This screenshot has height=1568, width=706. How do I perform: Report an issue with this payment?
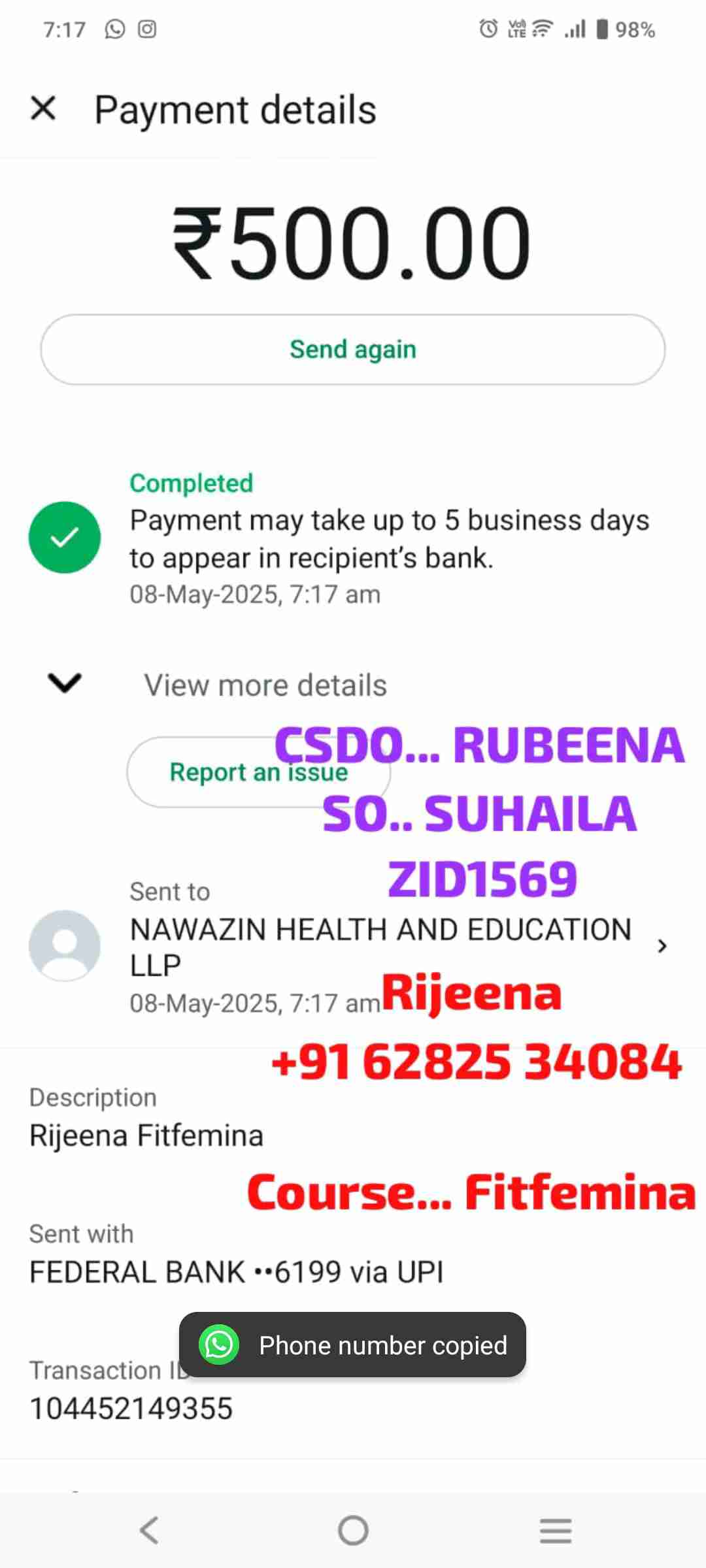[209, 772]
